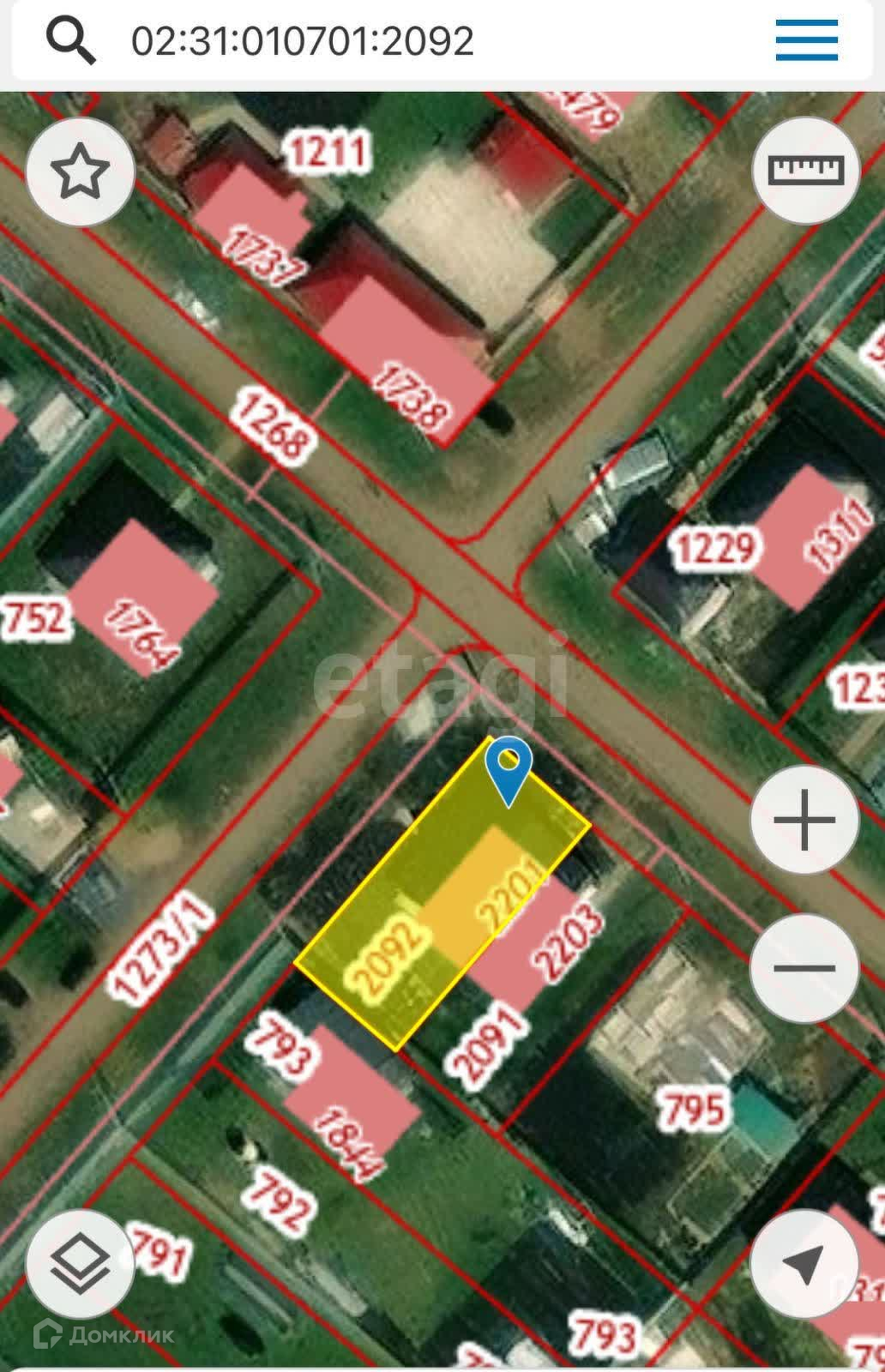This screenshot has height=1372, width=885.
Task: Add this parcel to favorites
Action: coord(81,172)
